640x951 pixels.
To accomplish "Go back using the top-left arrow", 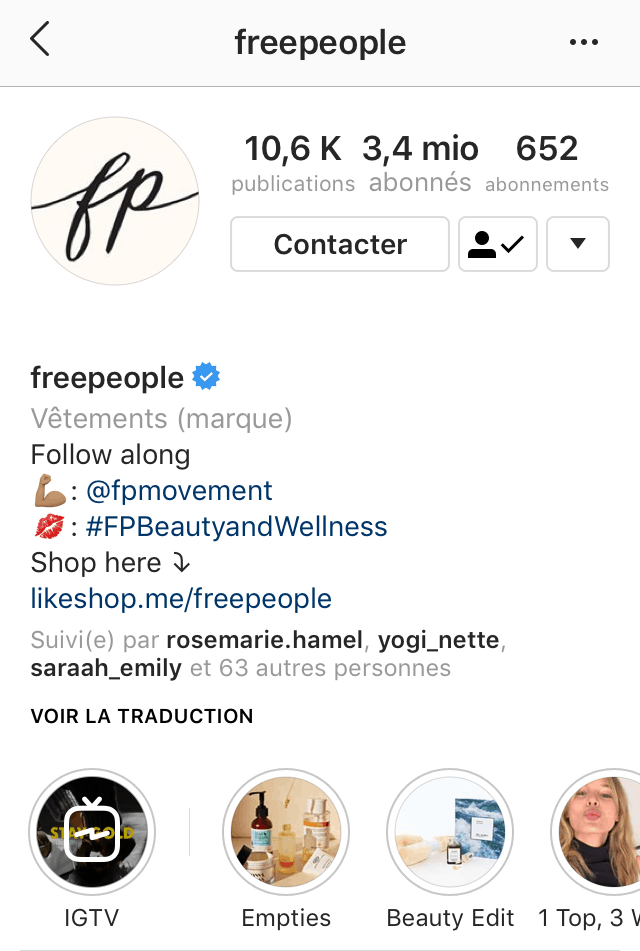I will pos(40,41).
